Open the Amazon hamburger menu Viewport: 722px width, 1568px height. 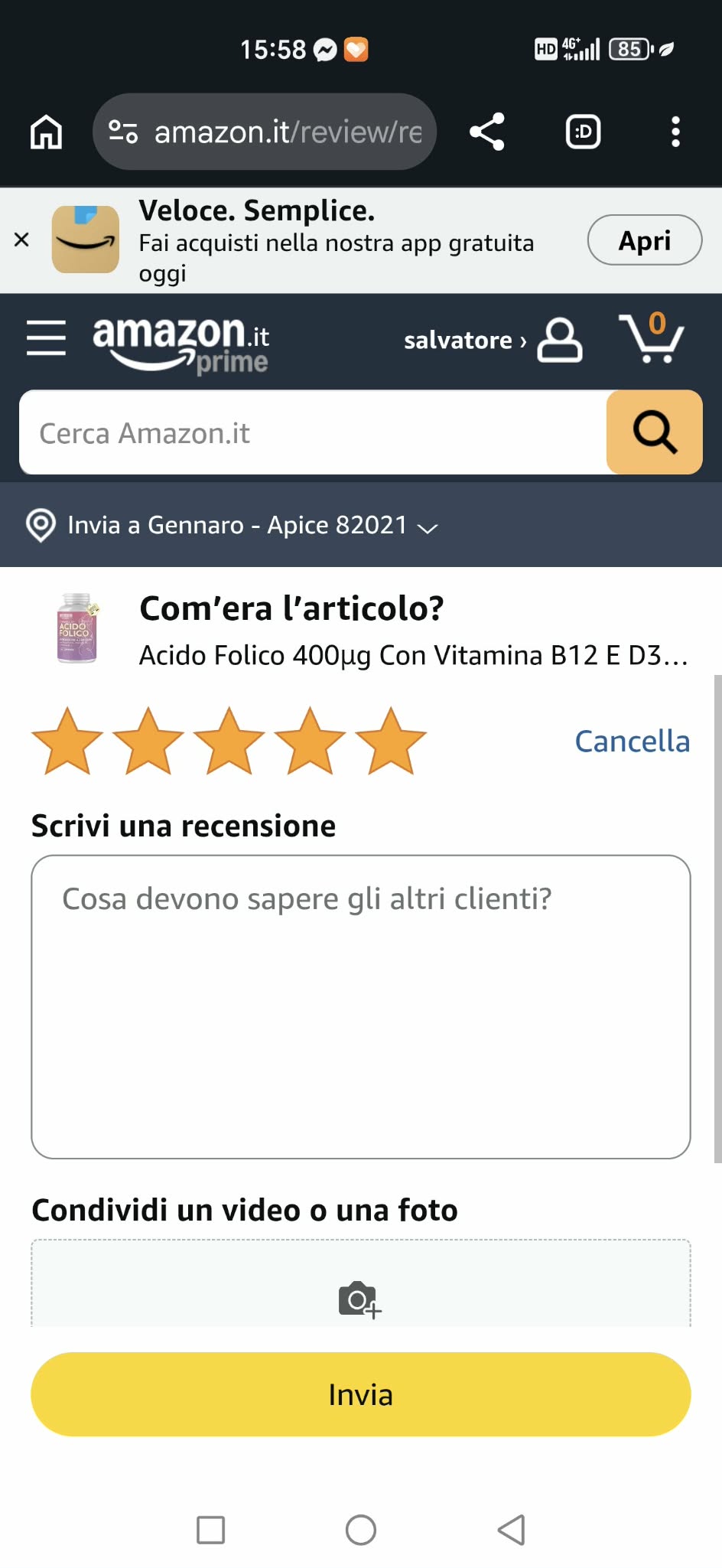tap(46, 338)
